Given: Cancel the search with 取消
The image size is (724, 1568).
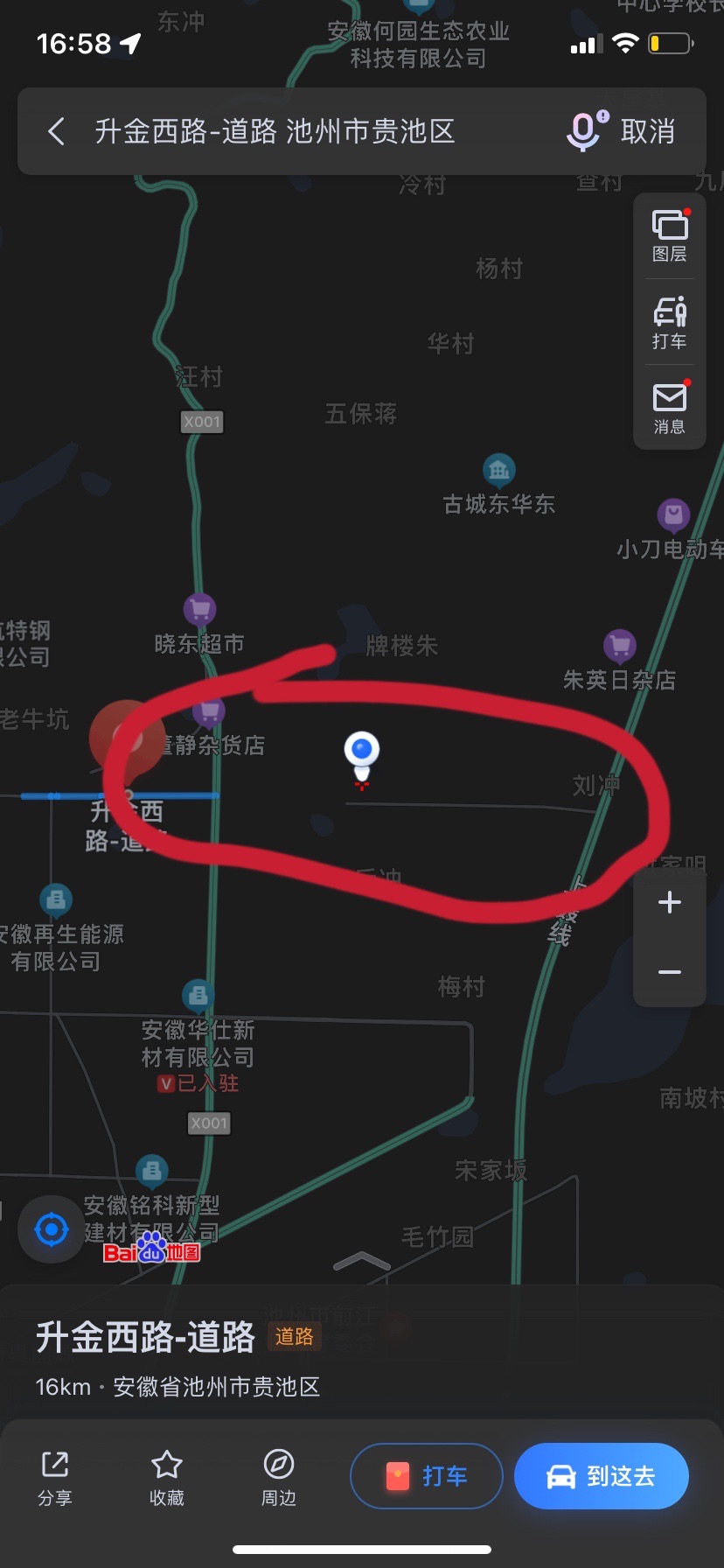Looking at the screenshot, I should coord(648,132).
